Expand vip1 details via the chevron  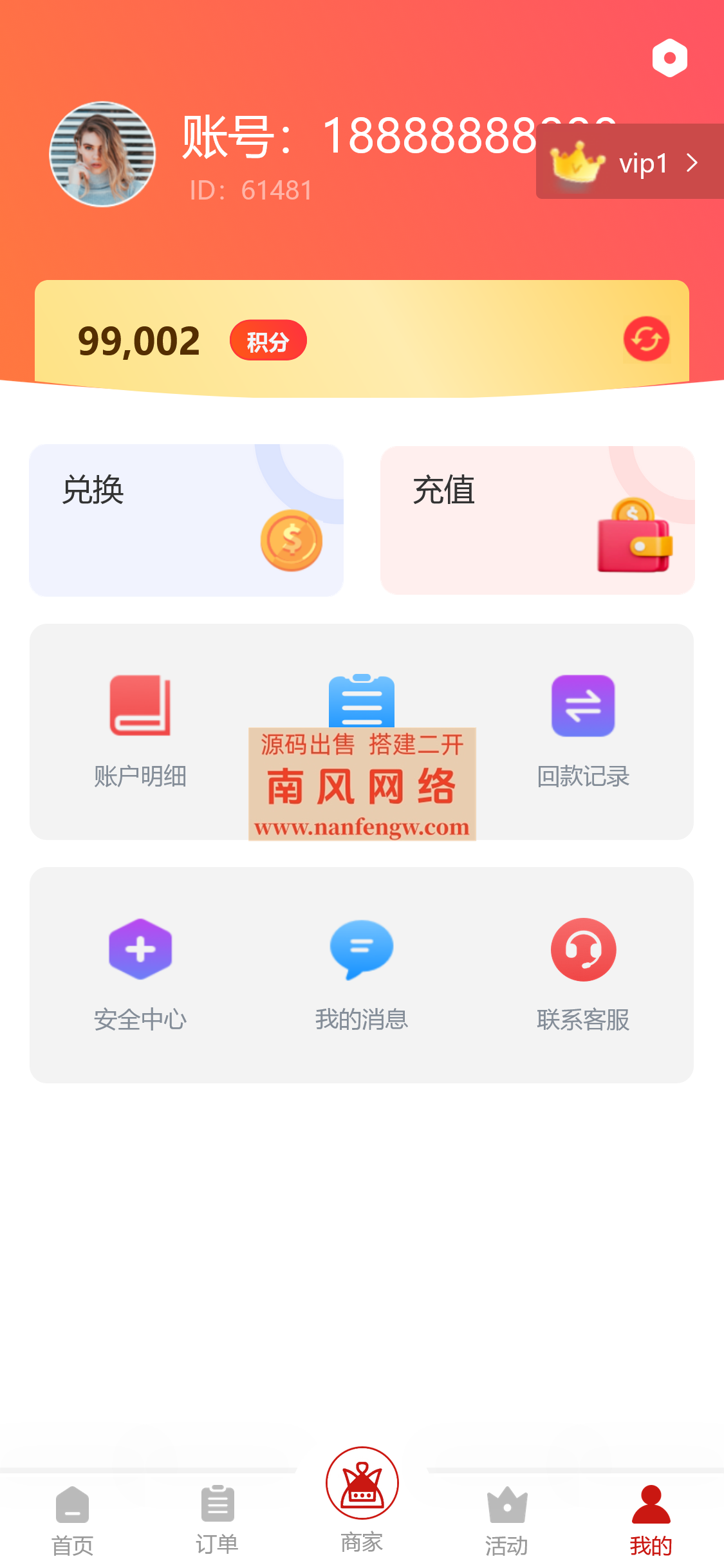point(692,163)
